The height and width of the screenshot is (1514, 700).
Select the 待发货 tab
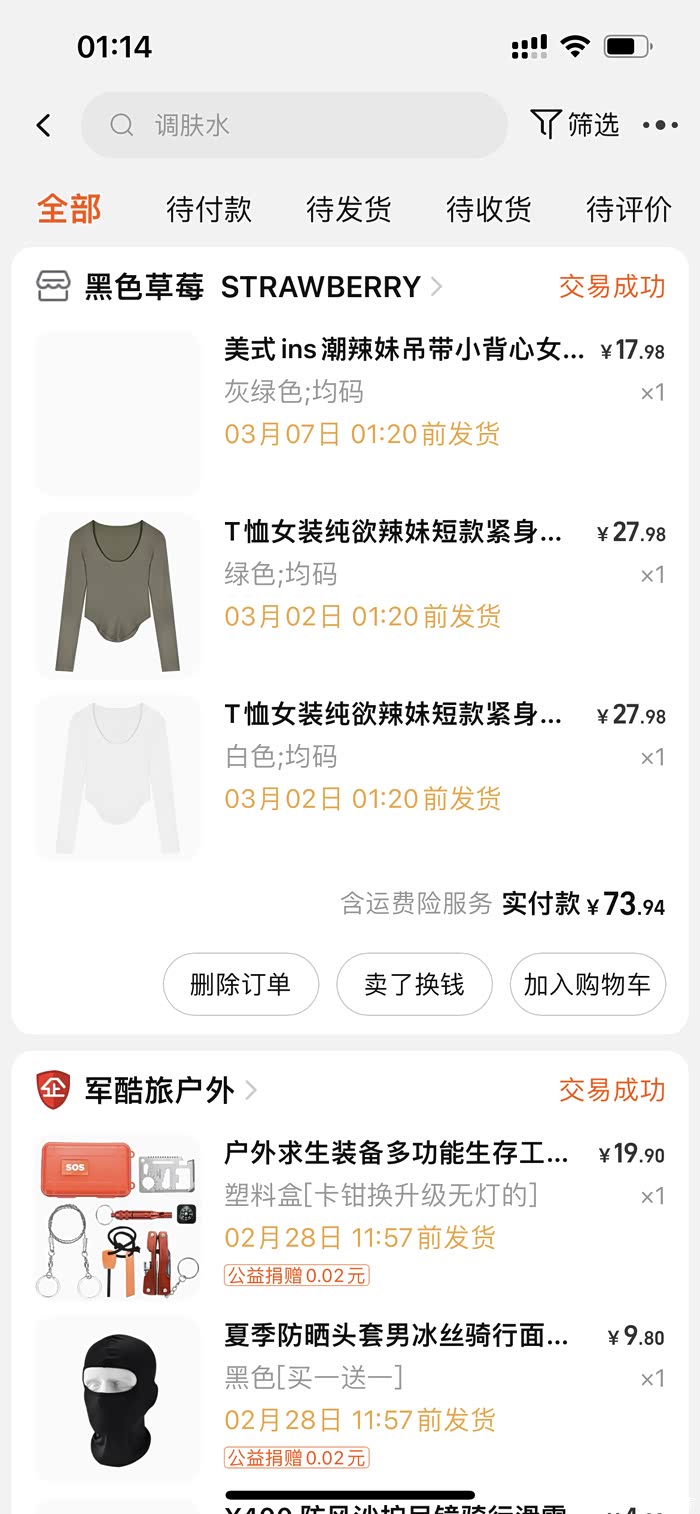[x=349, y=209]
